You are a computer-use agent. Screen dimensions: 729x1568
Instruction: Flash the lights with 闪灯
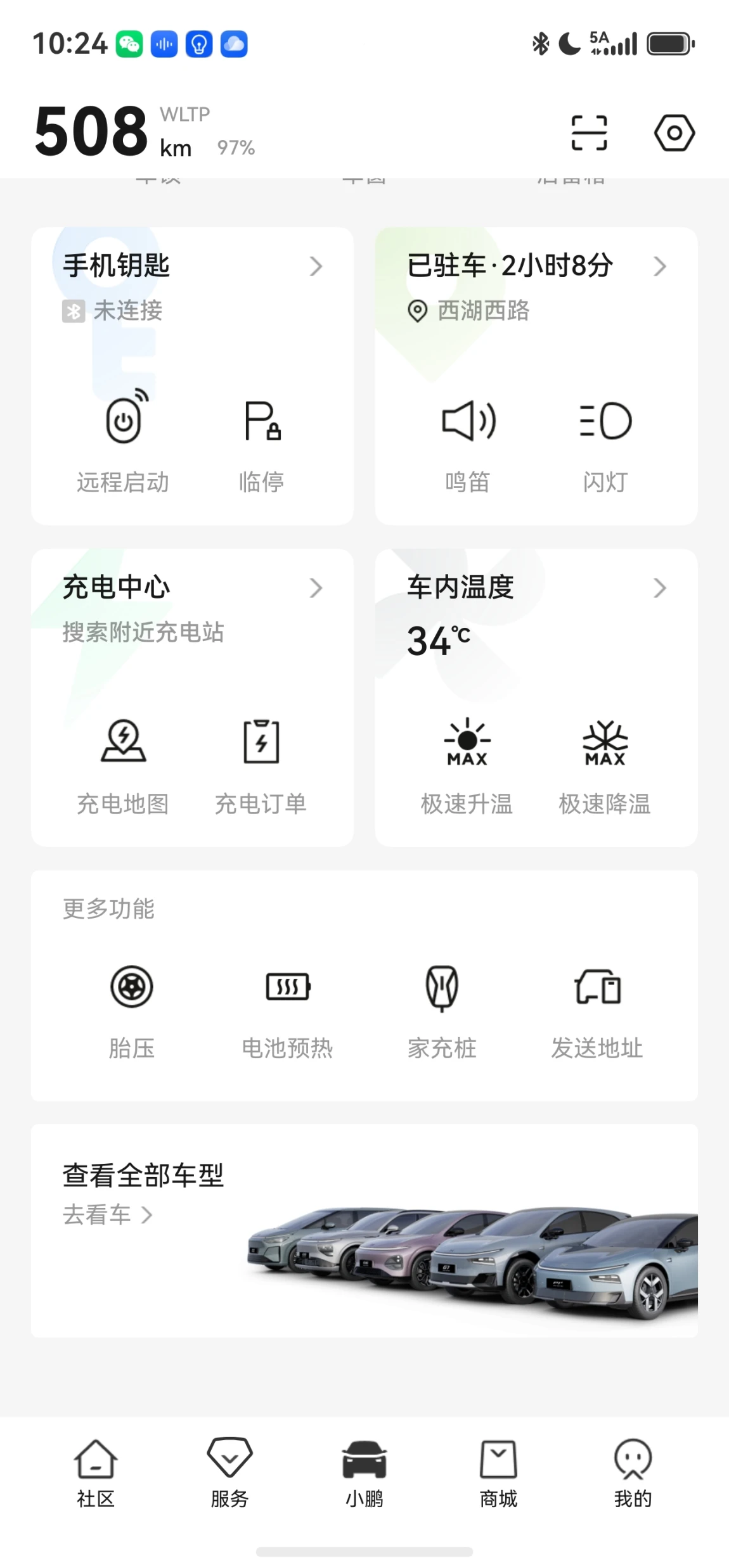[x=605, y=443]
